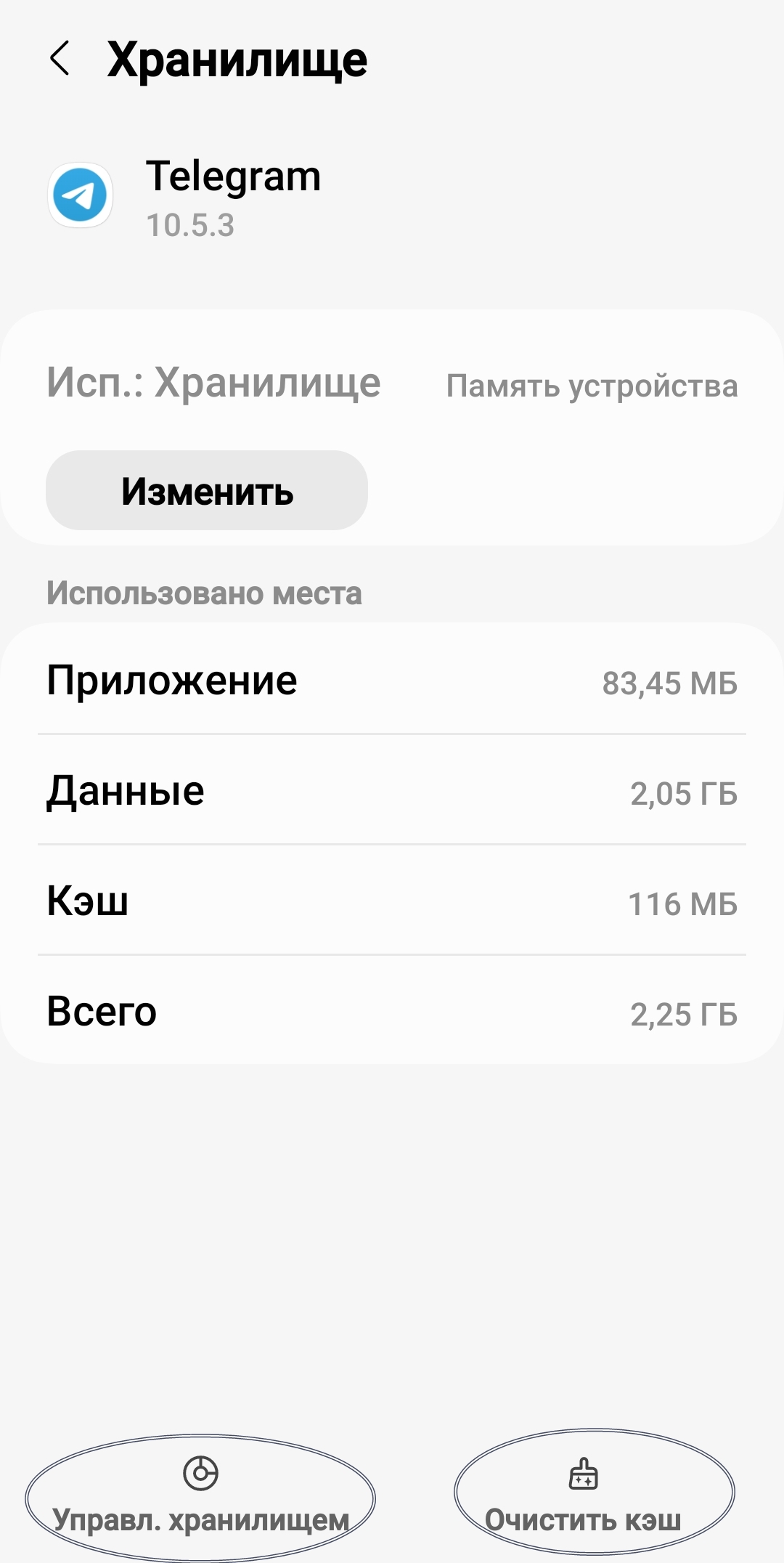Go back from the Хранилище screen
The width and height of the screenshot is (784, 1563).
(60, 59)
